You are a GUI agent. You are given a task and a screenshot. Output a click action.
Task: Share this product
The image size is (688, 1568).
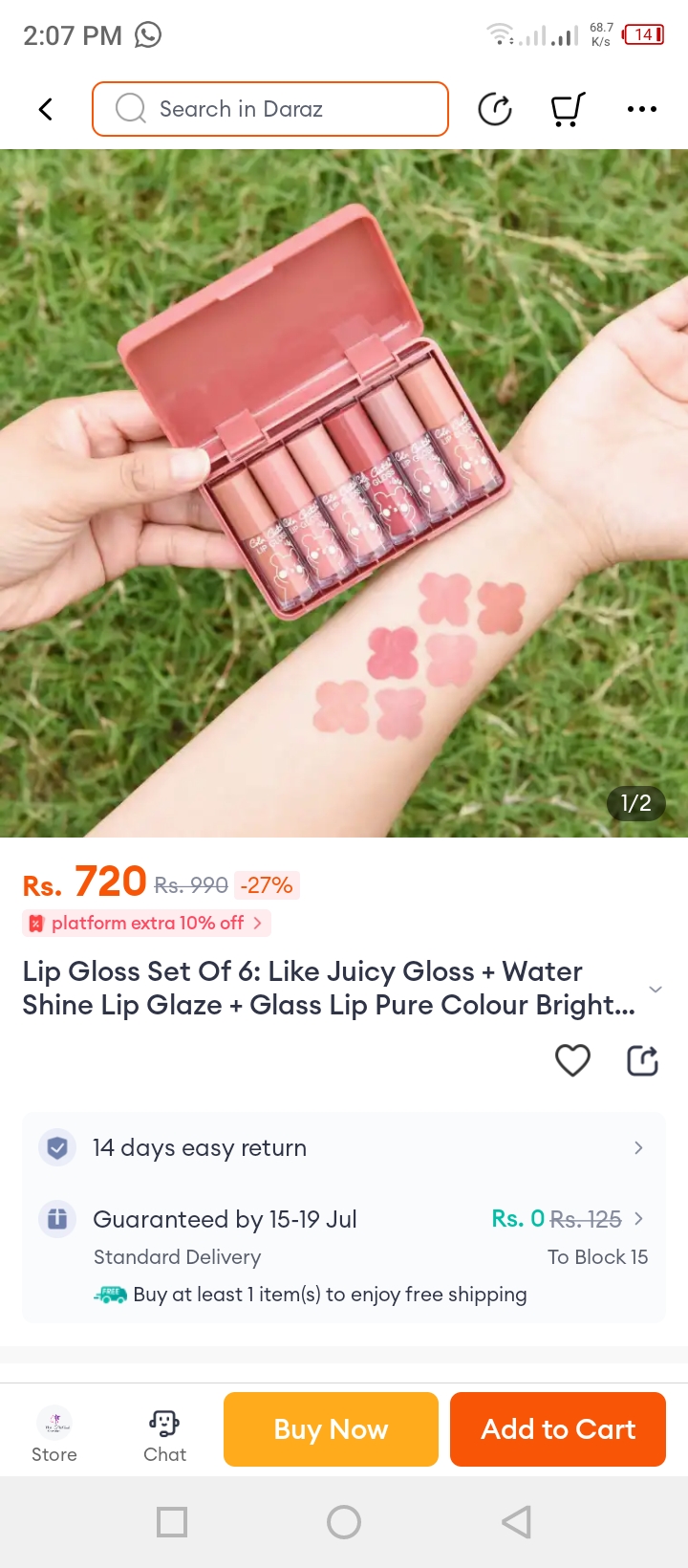coord(642,1060)
